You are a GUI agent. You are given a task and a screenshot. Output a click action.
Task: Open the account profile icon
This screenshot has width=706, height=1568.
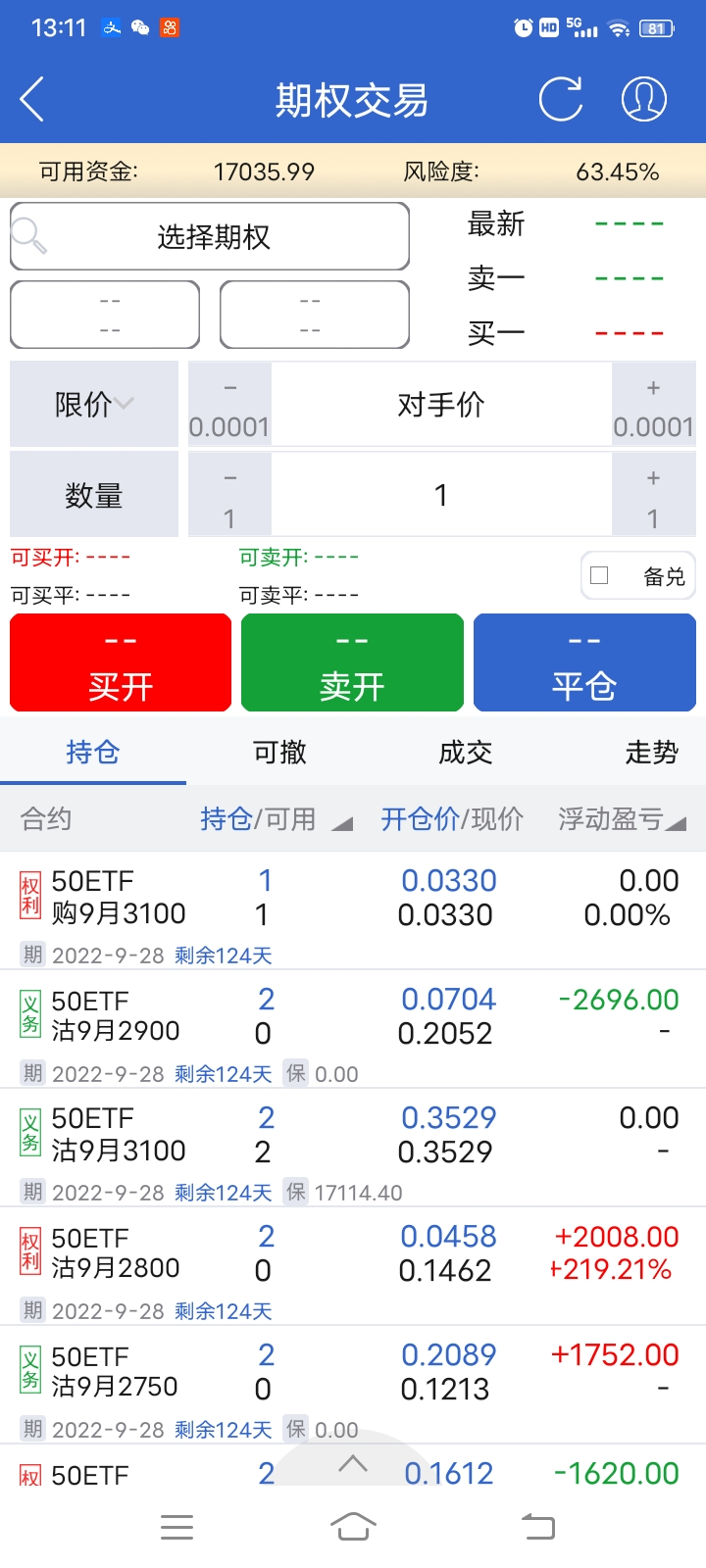point(644,99)
